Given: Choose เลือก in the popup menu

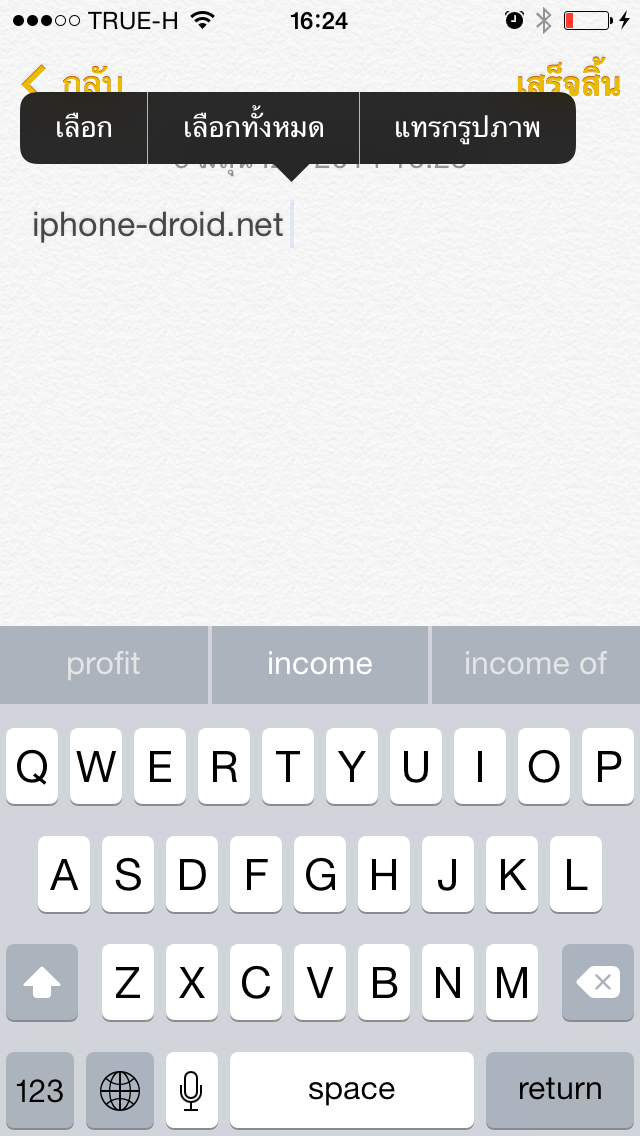Looking at the screenshot, I should point(84,128).
